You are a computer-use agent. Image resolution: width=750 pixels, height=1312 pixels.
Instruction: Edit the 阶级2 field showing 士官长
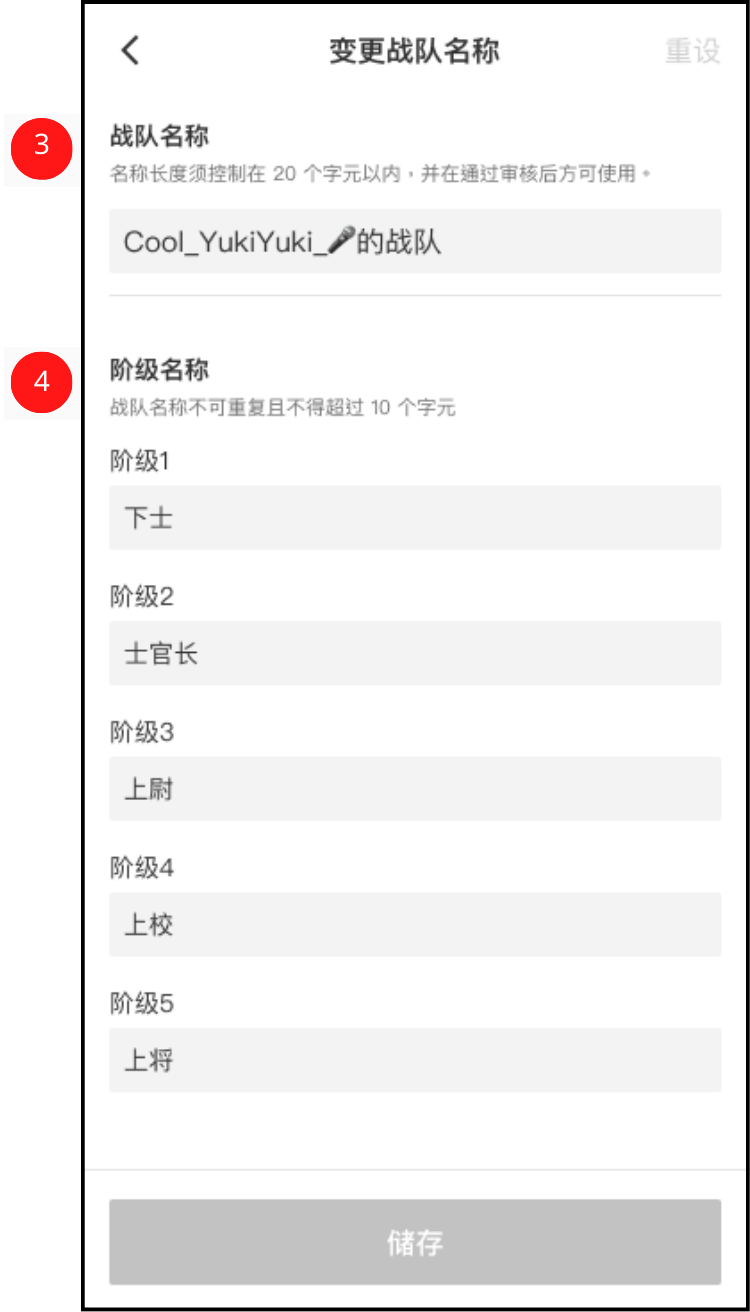[x=414, y=654]
